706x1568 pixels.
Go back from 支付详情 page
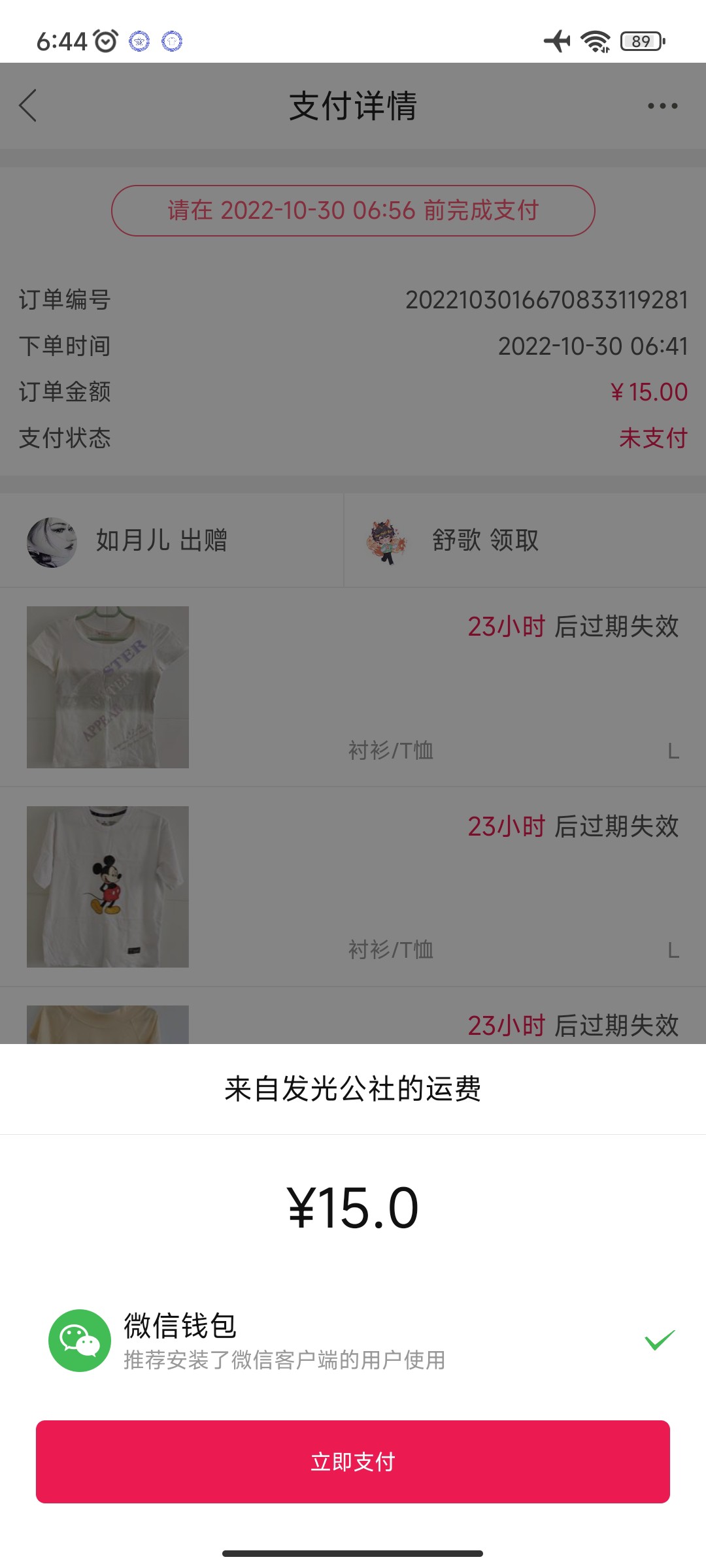click(29, 106)
